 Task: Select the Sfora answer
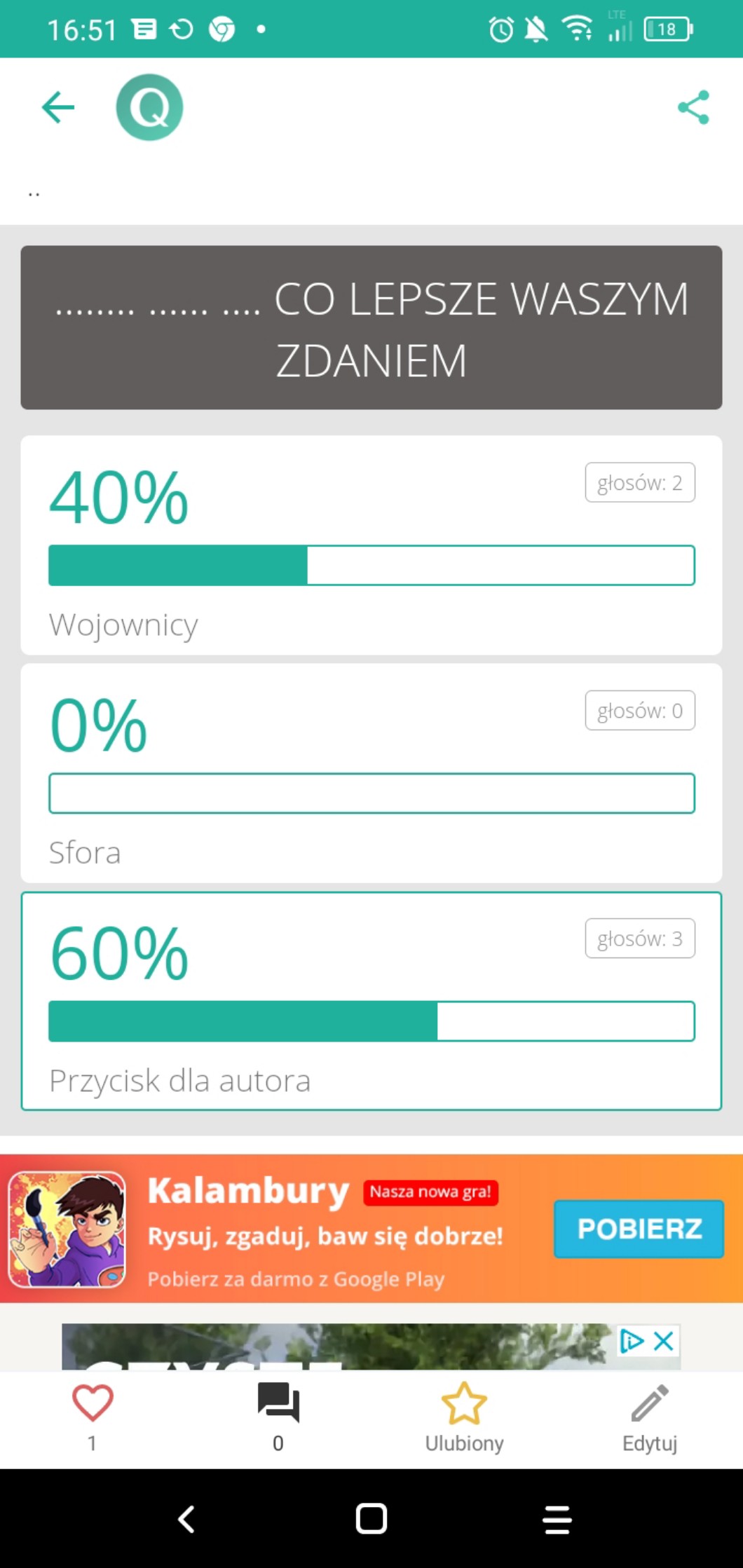[x=371, y=773]
